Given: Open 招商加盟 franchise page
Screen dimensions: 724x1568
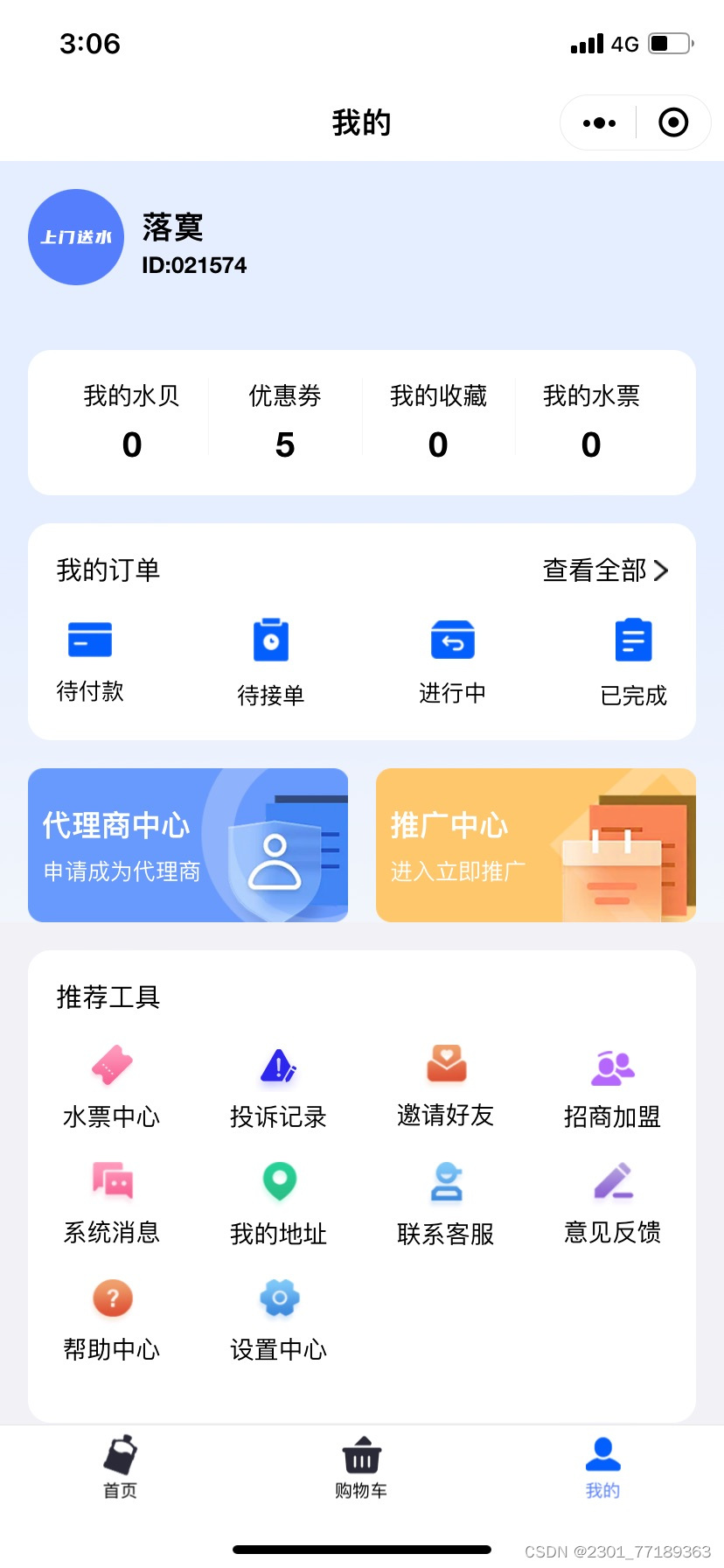Looking at the screenshot, I should (x=612, y=1087).
